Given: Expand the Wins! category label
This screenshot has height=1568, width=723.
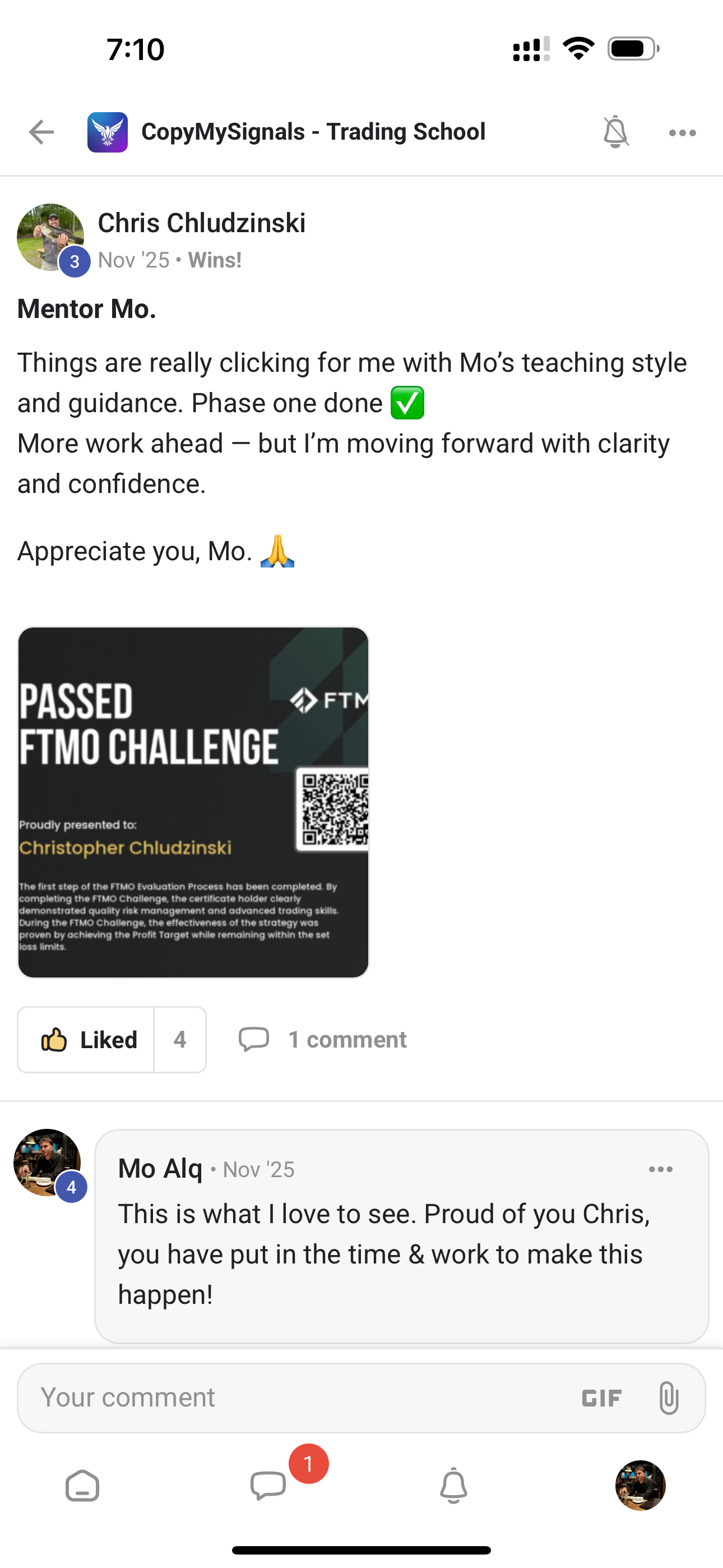Looking at the screenshot, I should point(214,260).
